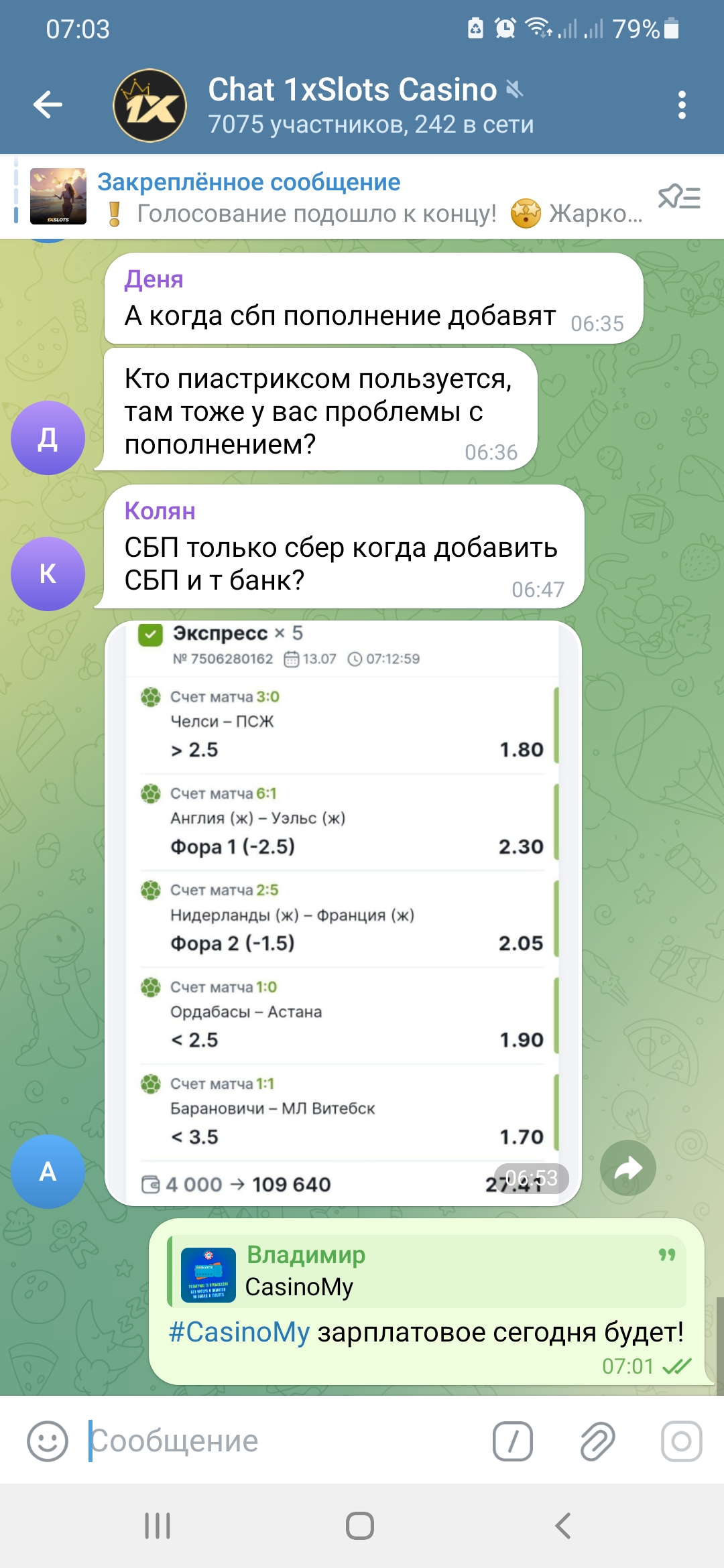The image size is (724, 1568).
Task: Forward the bet slip image
Action: tap(627, 1168)
